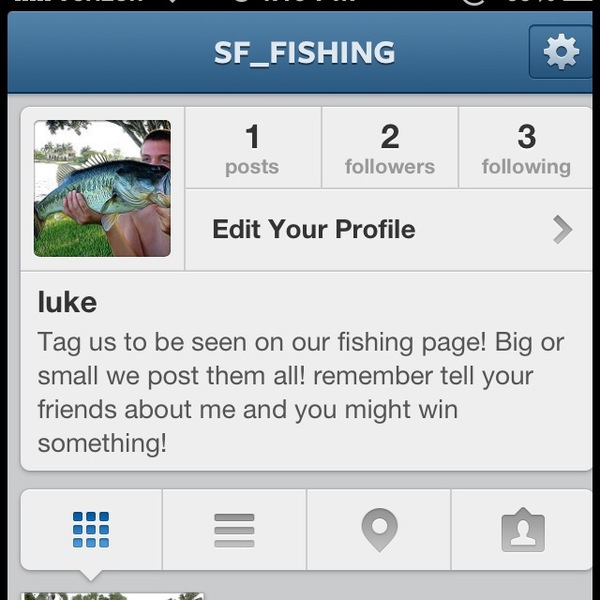Tap Edit Your Profile
Image resolution: width=600 pixels, height=600 pixels.
pyautogui.click(x=390, y=229)
